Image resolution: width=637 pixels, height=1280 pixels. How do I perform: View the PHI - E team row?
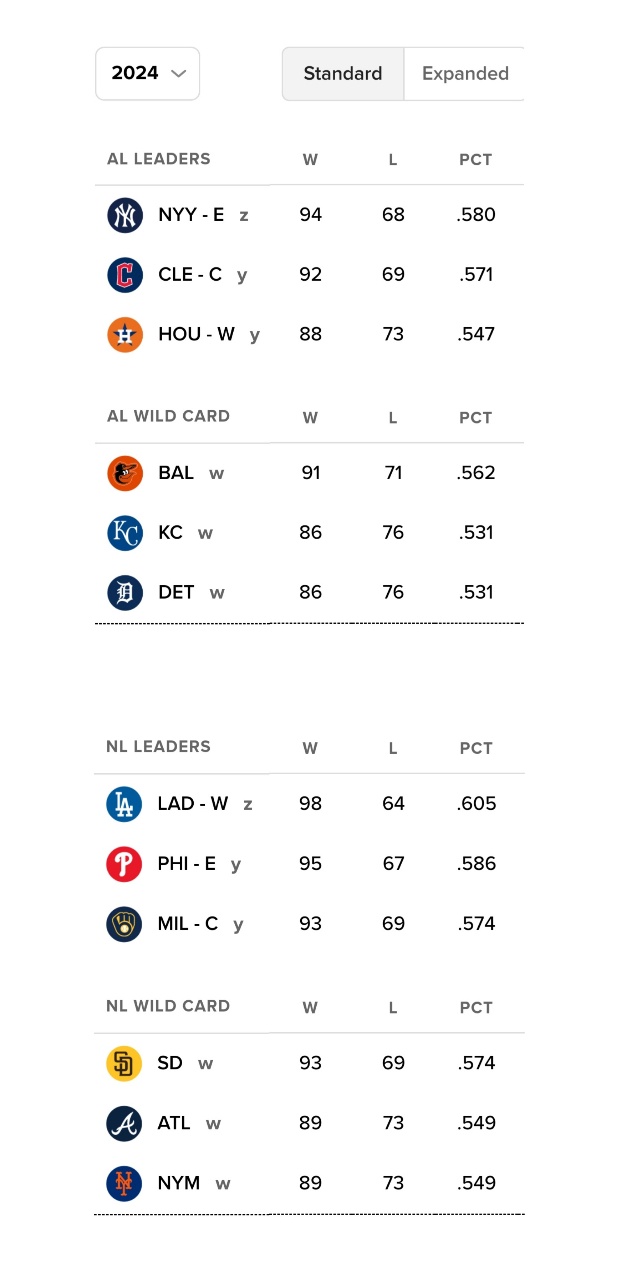(x=186, y=864)
